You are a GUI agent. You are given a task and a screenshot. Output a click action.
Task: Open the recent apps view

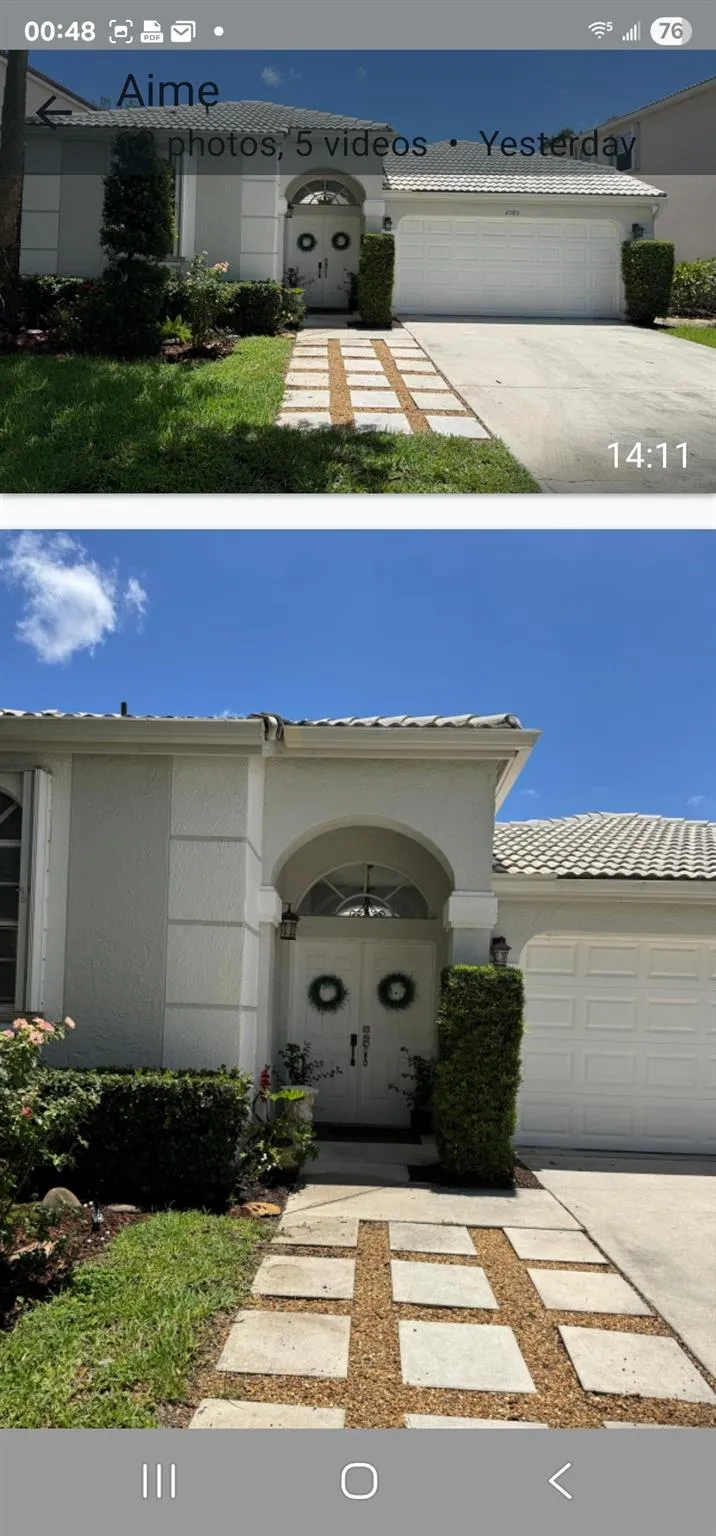click(x=158, y=1481)
